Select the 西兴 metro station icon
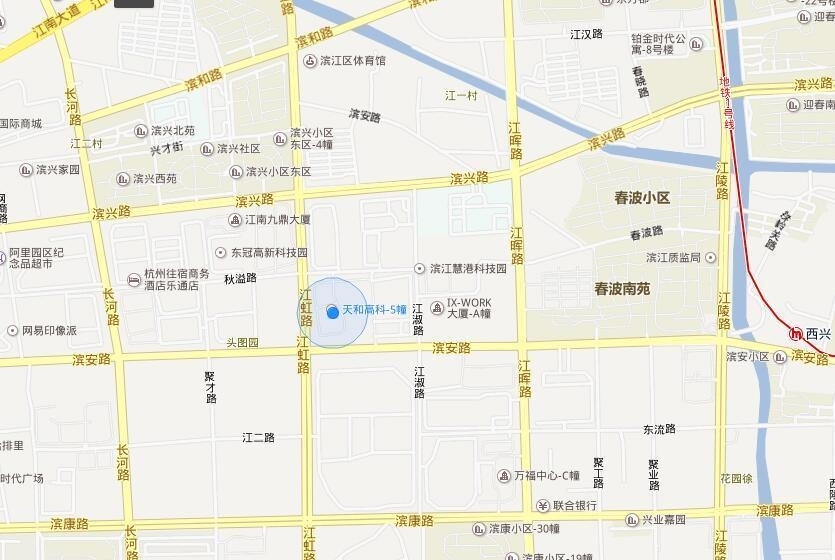 [796, 334]
